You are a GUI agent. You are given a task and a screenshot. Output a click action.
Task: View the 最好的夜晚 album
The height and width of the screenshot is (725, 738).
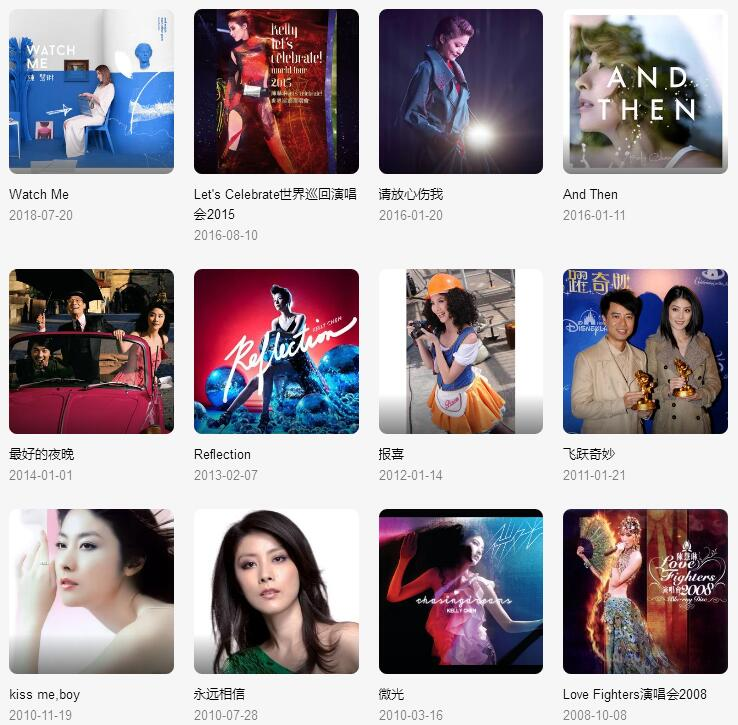tap(91, 351)
